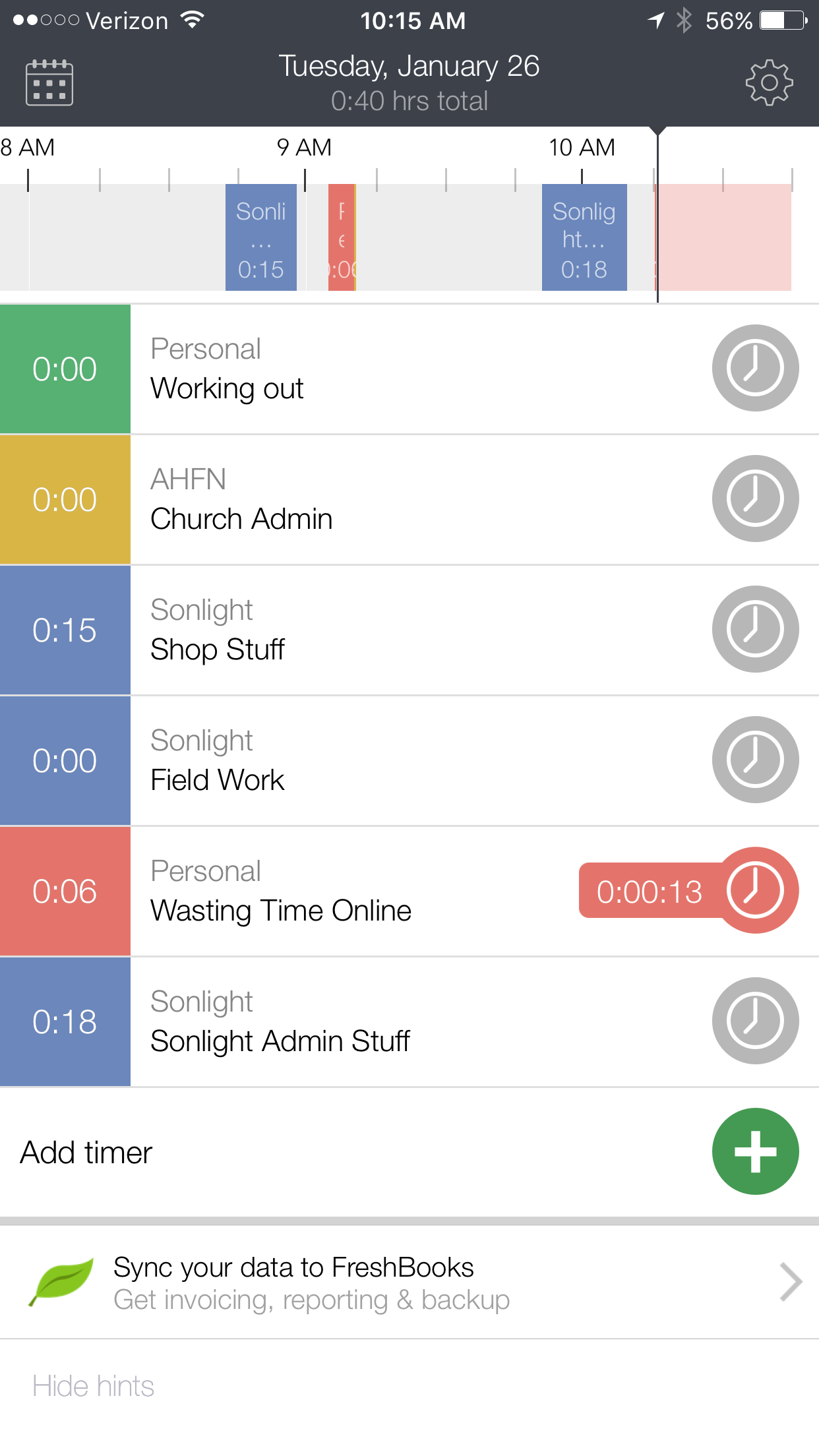Open the calendar view icon
819x1456 pixels.
pyautogui.click(x=49, y=82)
